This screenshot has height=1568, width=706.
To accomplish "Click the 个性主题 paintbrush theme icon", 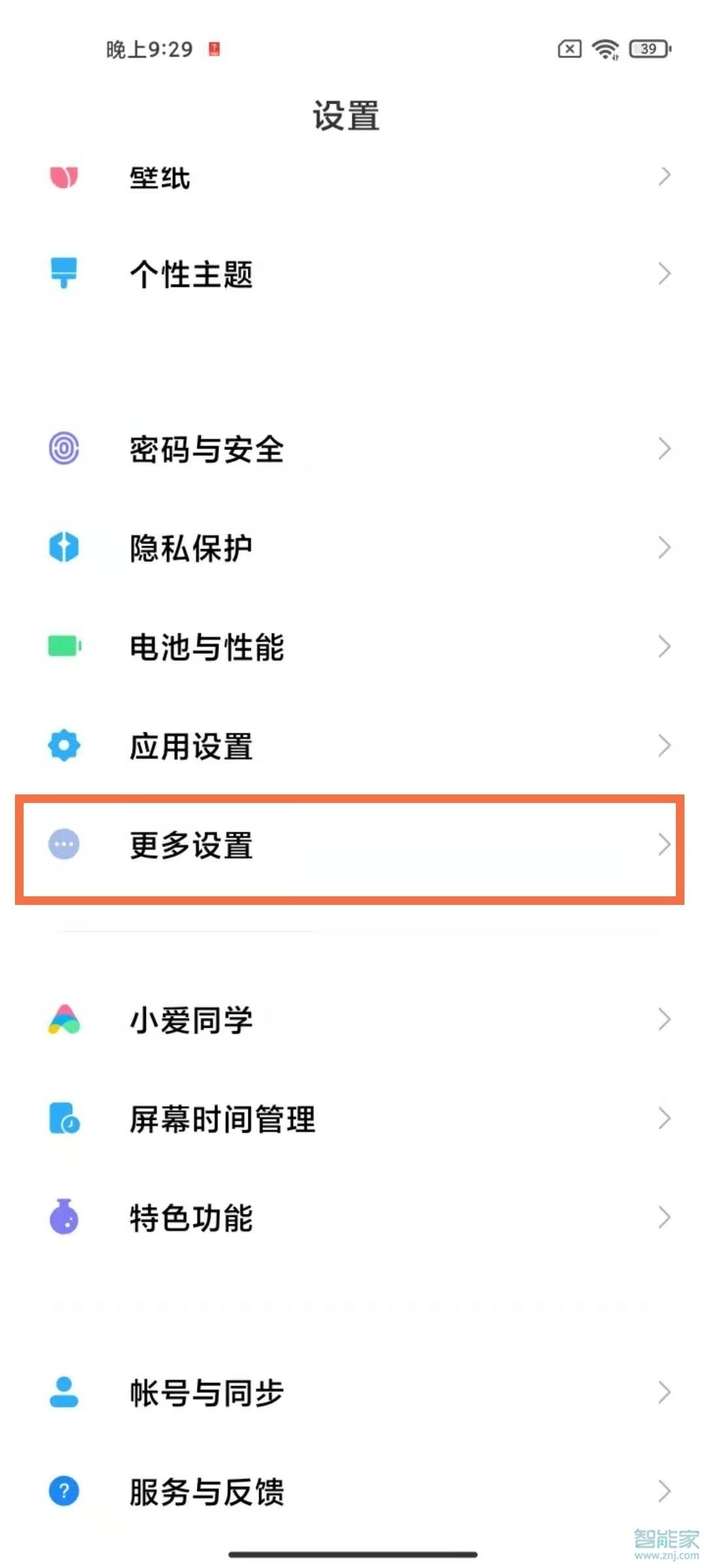I will [x=63, y=274].
